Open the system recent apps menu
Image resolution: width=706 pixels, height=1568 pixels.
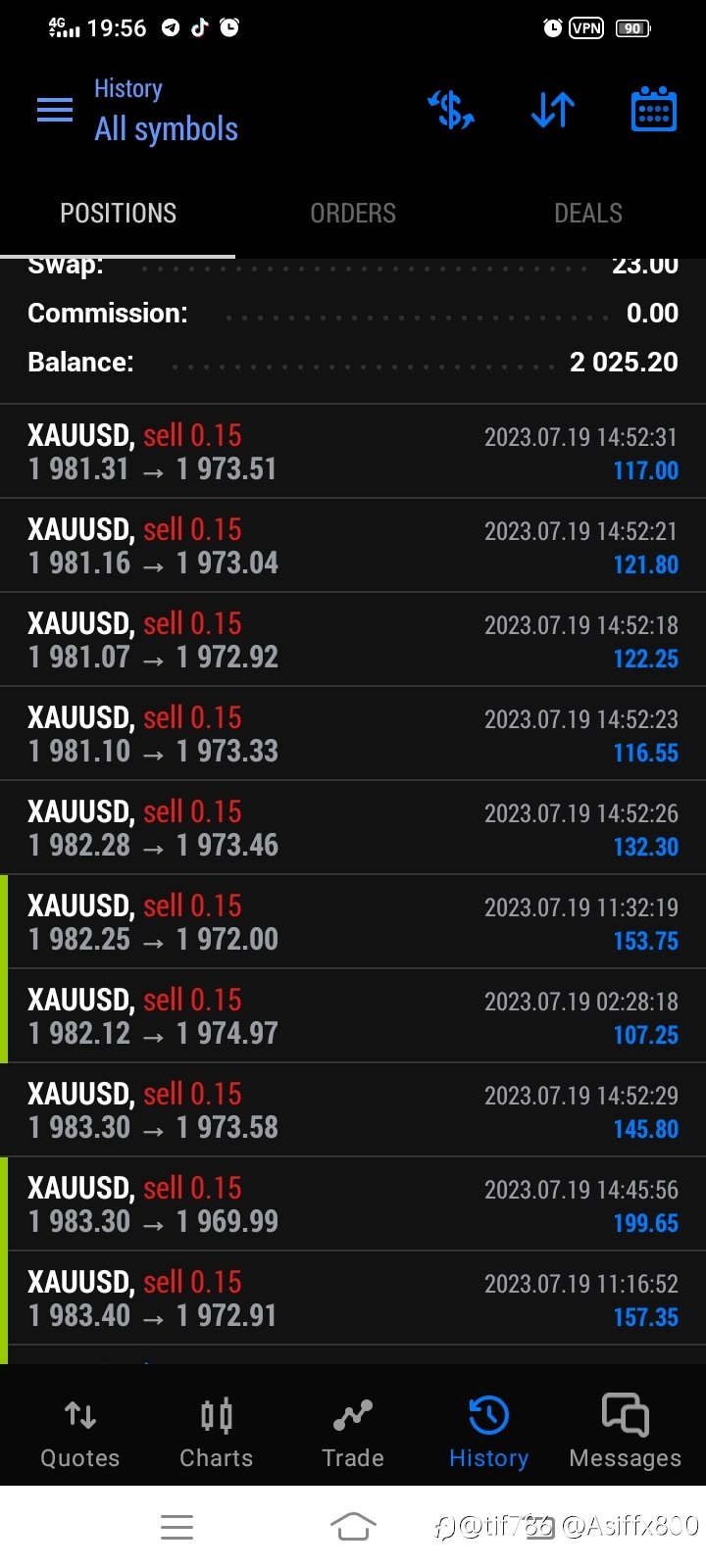point(176,1526)
